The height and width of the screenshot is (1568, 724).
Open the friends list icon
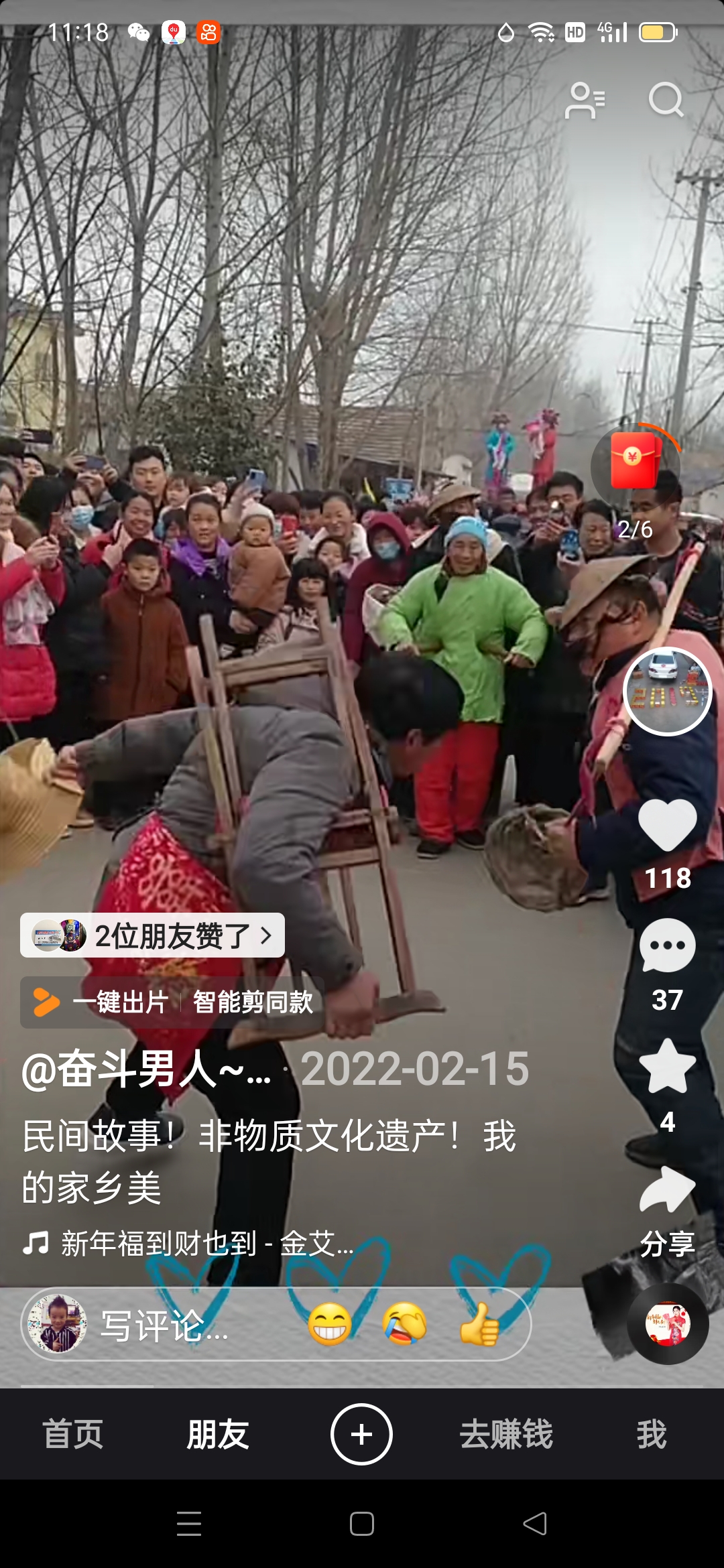click(x=585, y=101)
